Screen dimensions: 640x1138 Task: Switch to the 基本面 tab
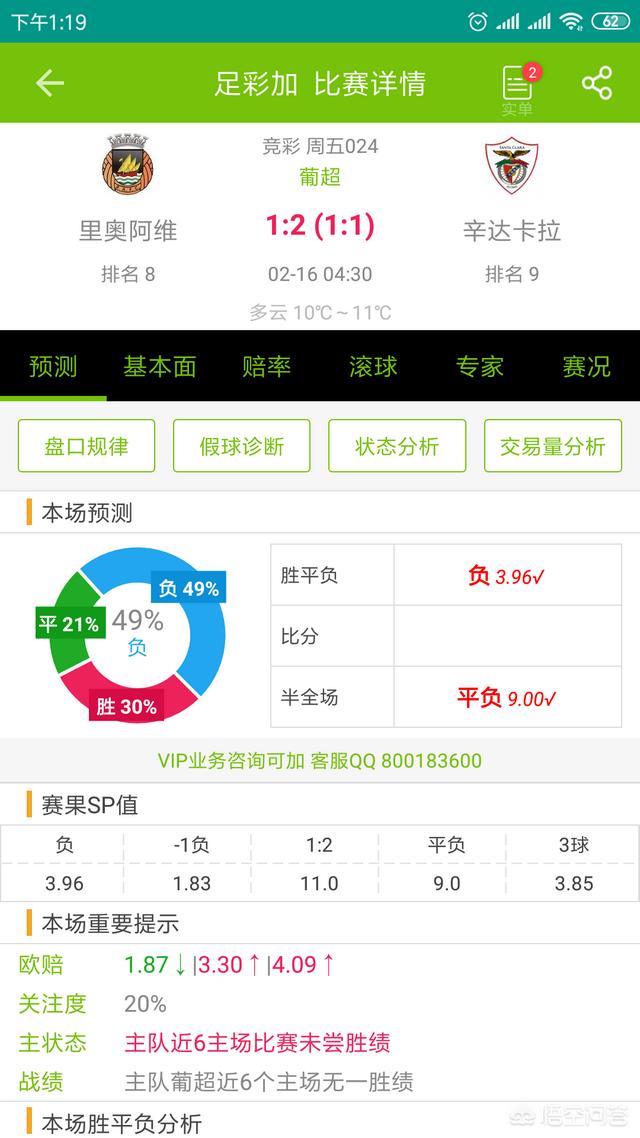point(160,367)
